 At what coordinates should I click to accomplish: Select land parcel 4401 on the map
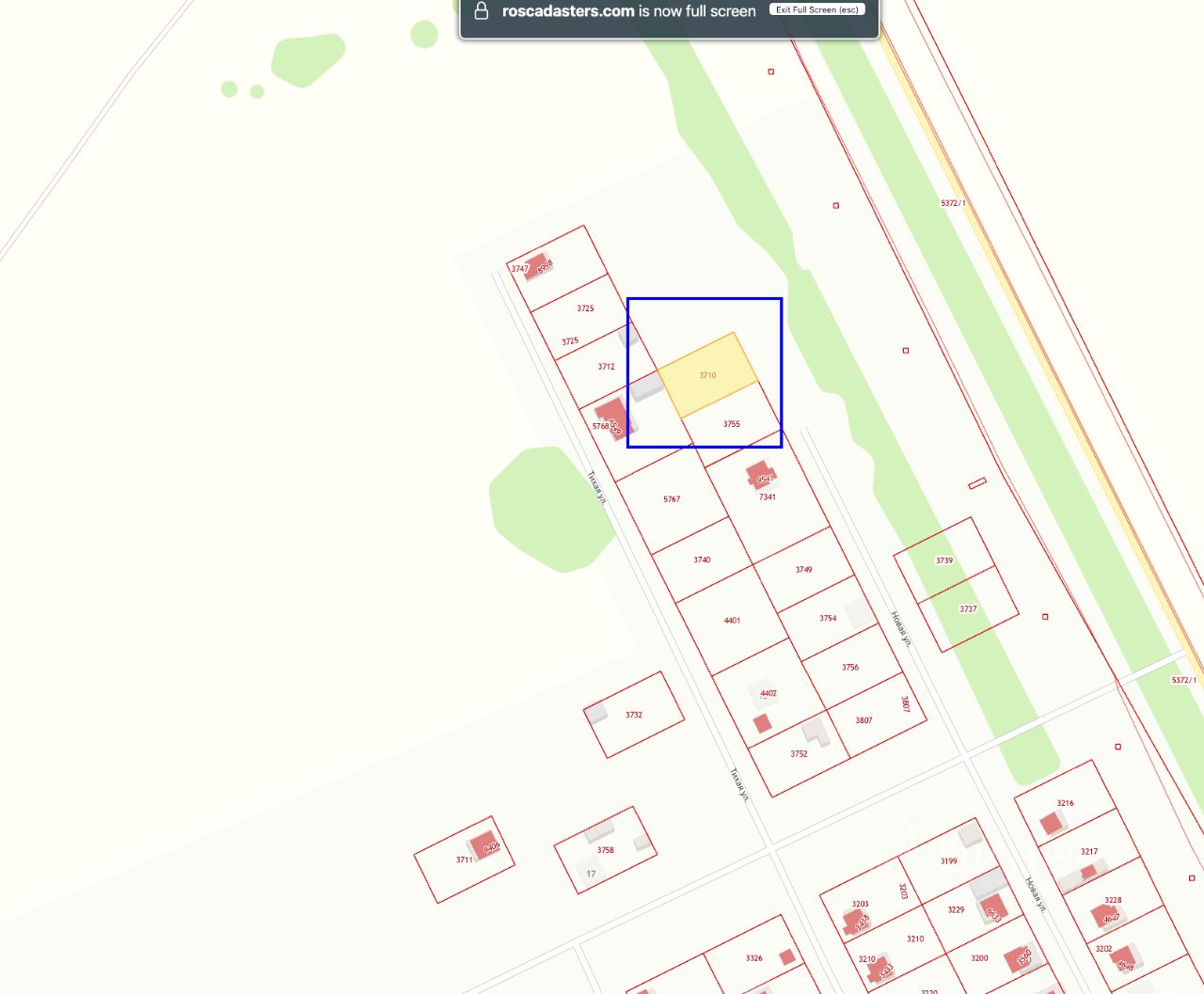(732, 621)
